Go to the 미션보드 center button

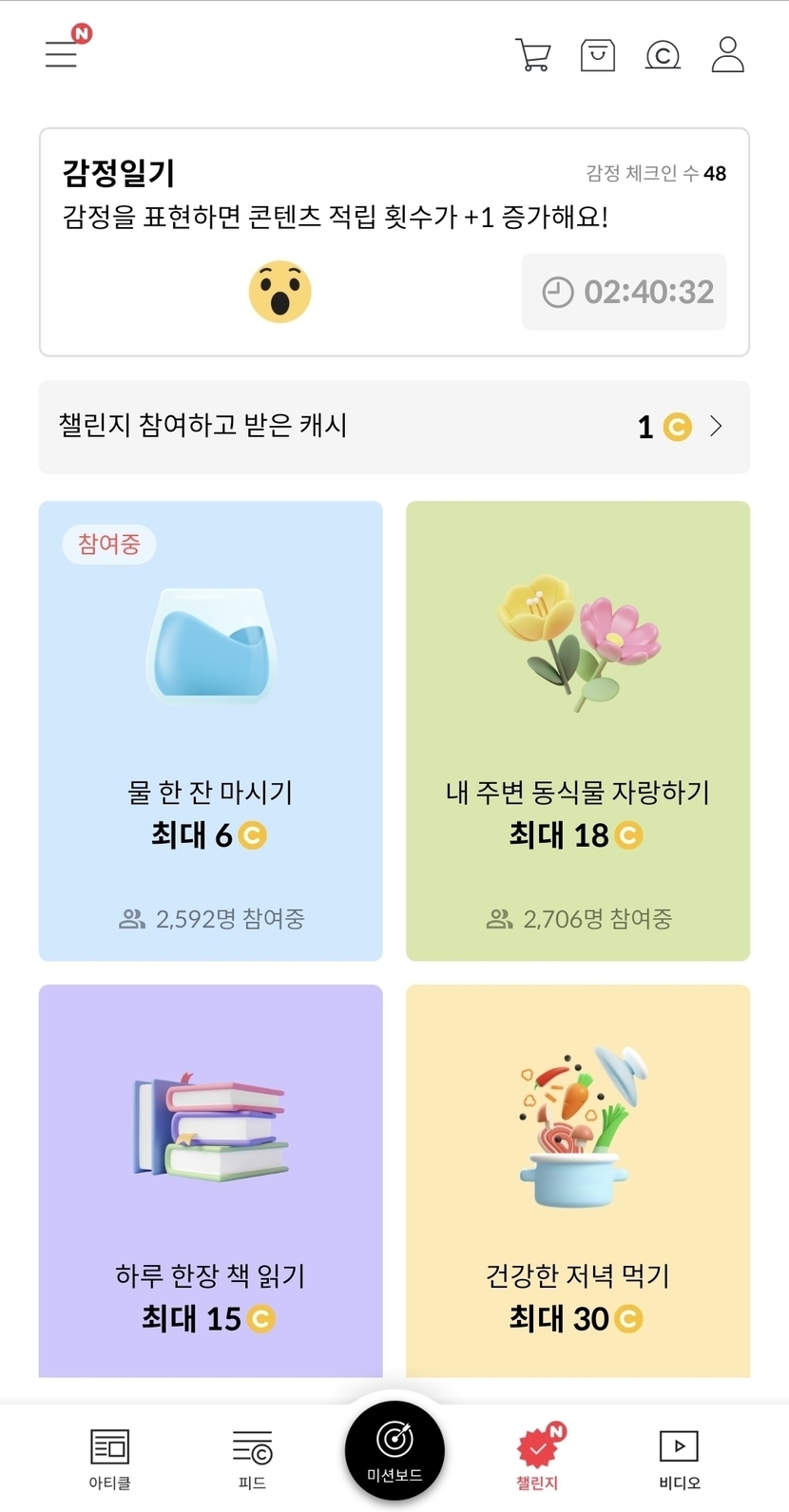point(394,1450)
